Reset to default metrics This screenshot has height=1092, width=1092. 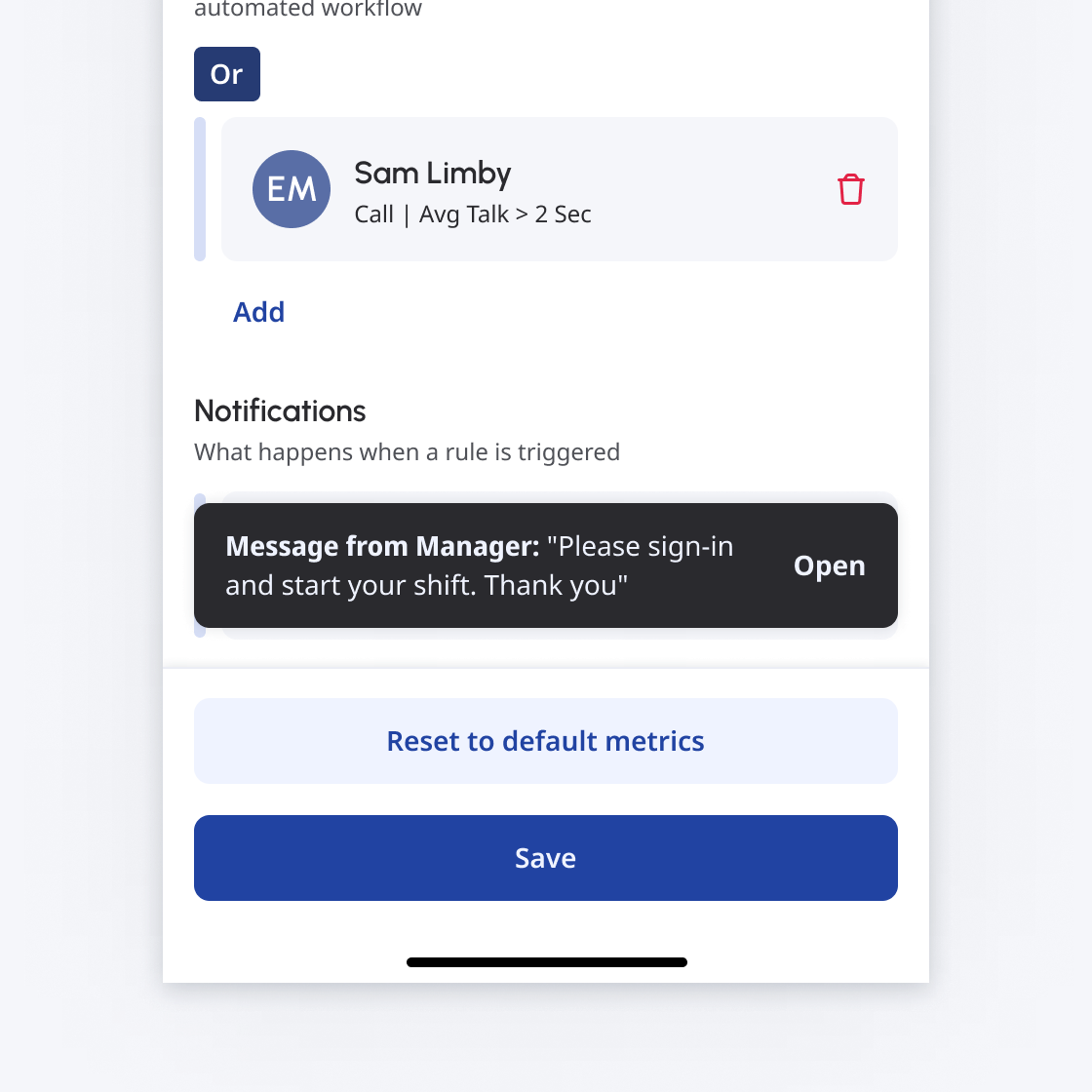tap(545, 741)
